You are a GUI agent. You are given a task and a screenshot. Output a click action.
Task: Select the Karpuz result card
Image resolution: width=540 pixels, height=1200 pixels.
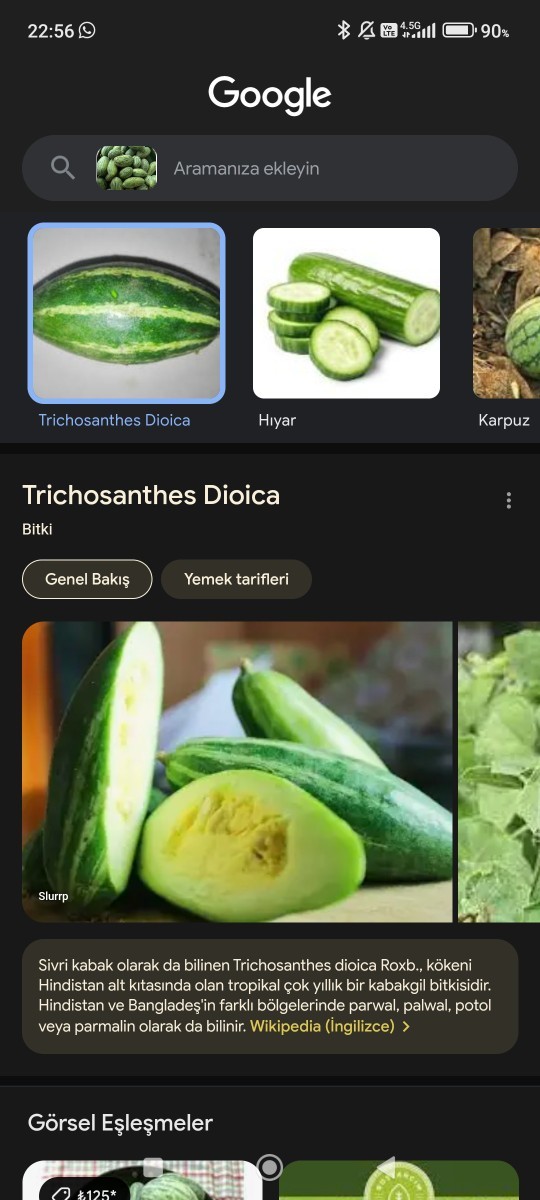506,328
